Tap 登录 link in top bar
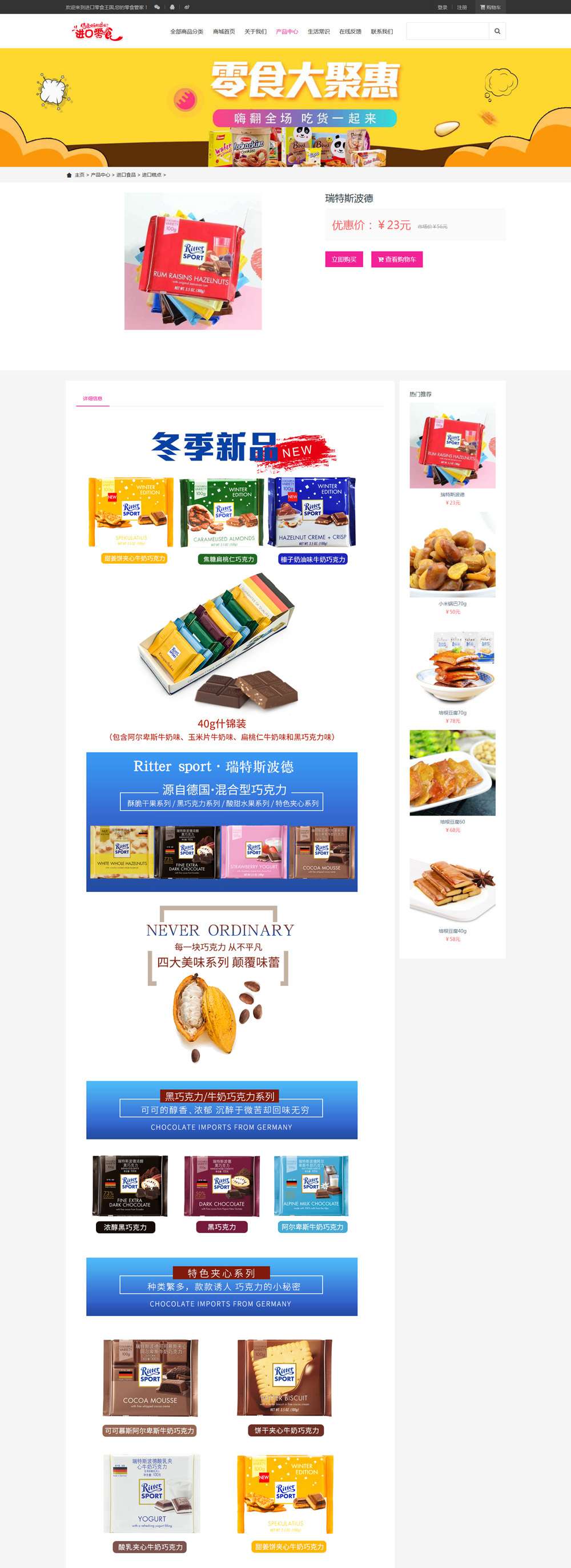 [442, 7]
